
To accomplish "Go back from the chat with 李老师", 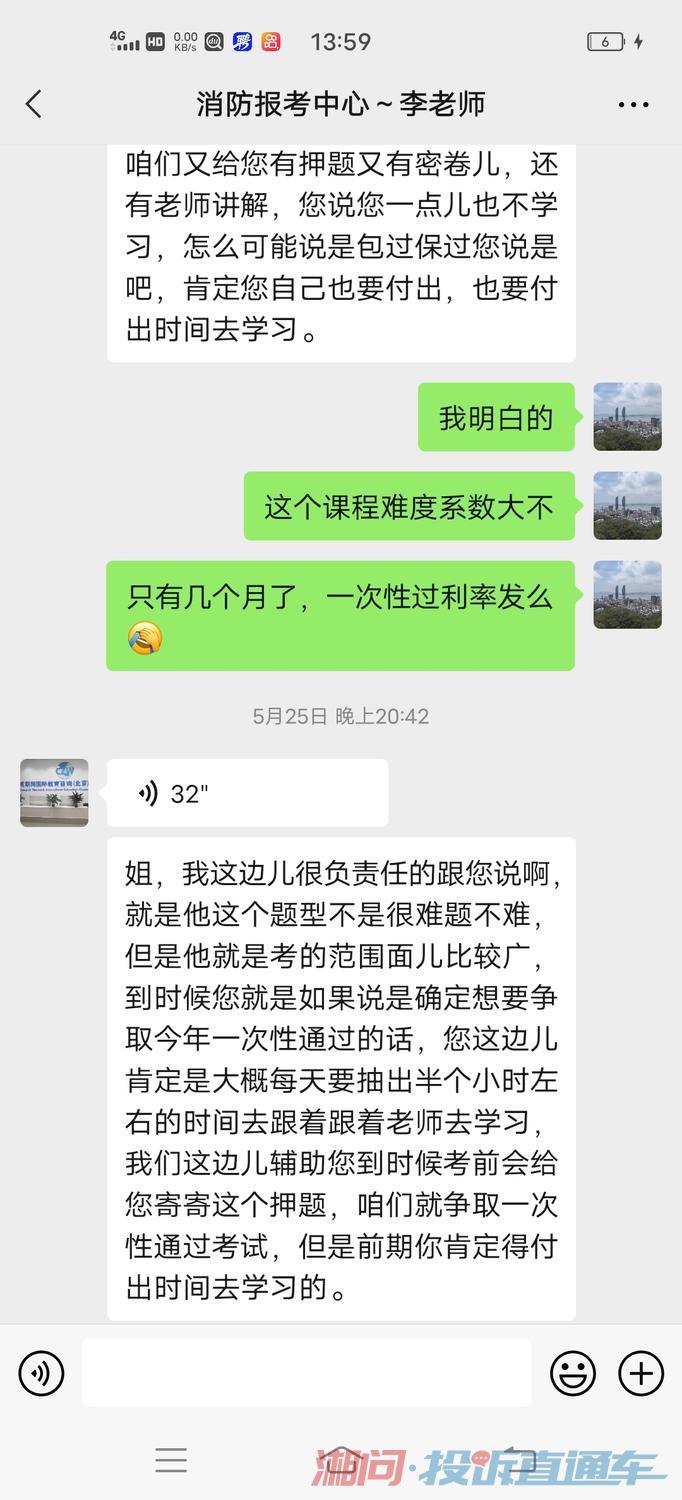I will click(x=34, y=104).
